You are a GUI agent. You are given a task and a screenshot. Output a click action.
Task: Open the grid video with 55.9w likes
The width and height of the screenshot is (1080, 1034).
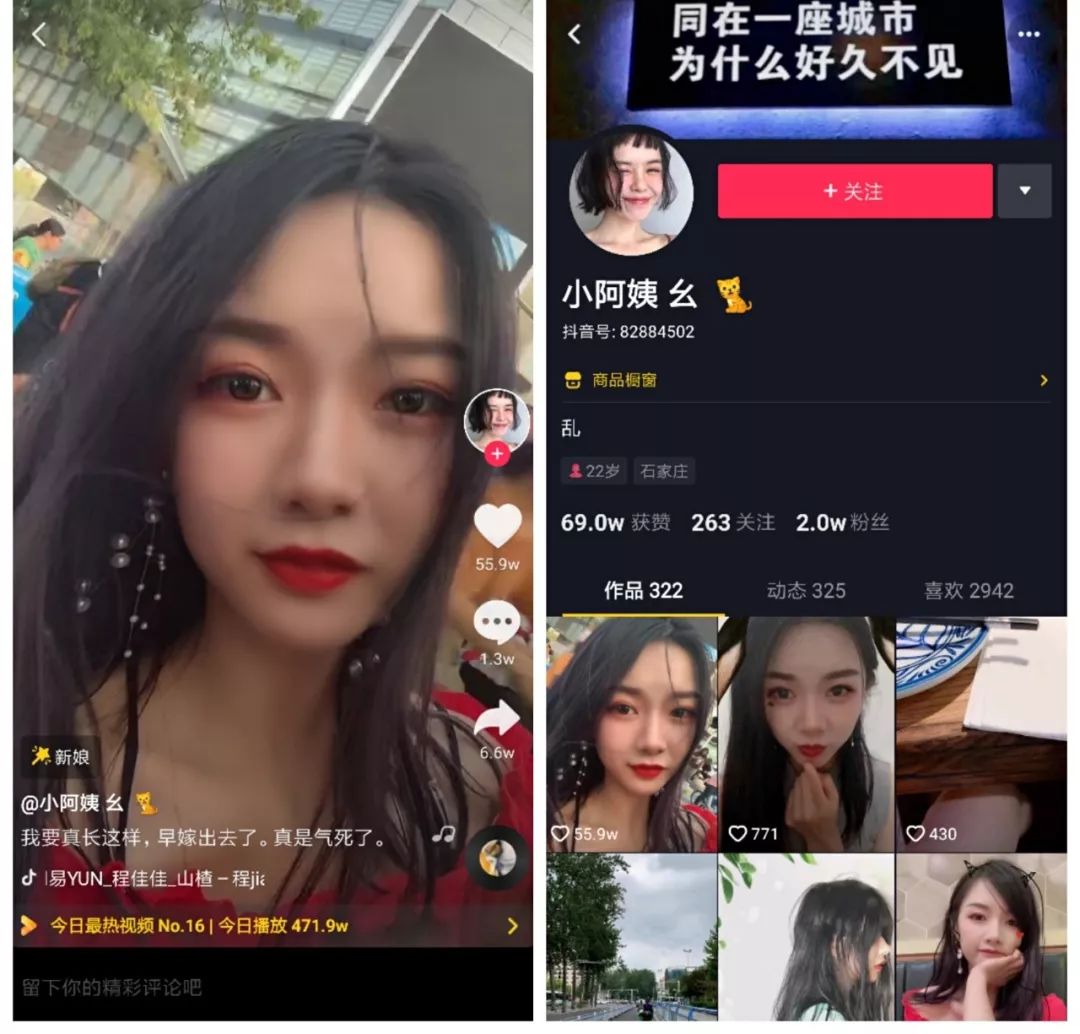[631, 734]
